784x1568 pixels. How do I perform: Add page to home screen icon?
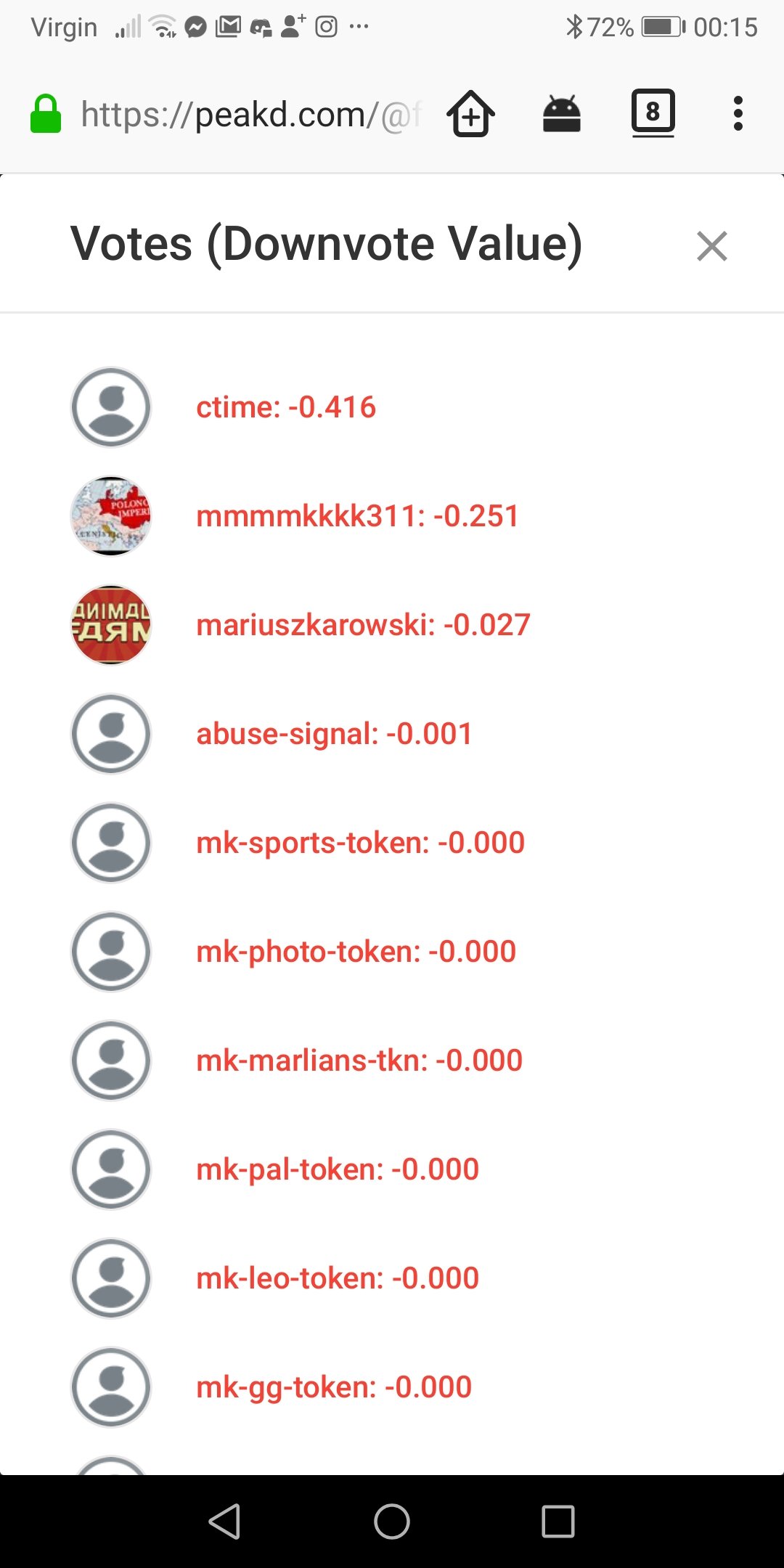[x=471, y=113]
